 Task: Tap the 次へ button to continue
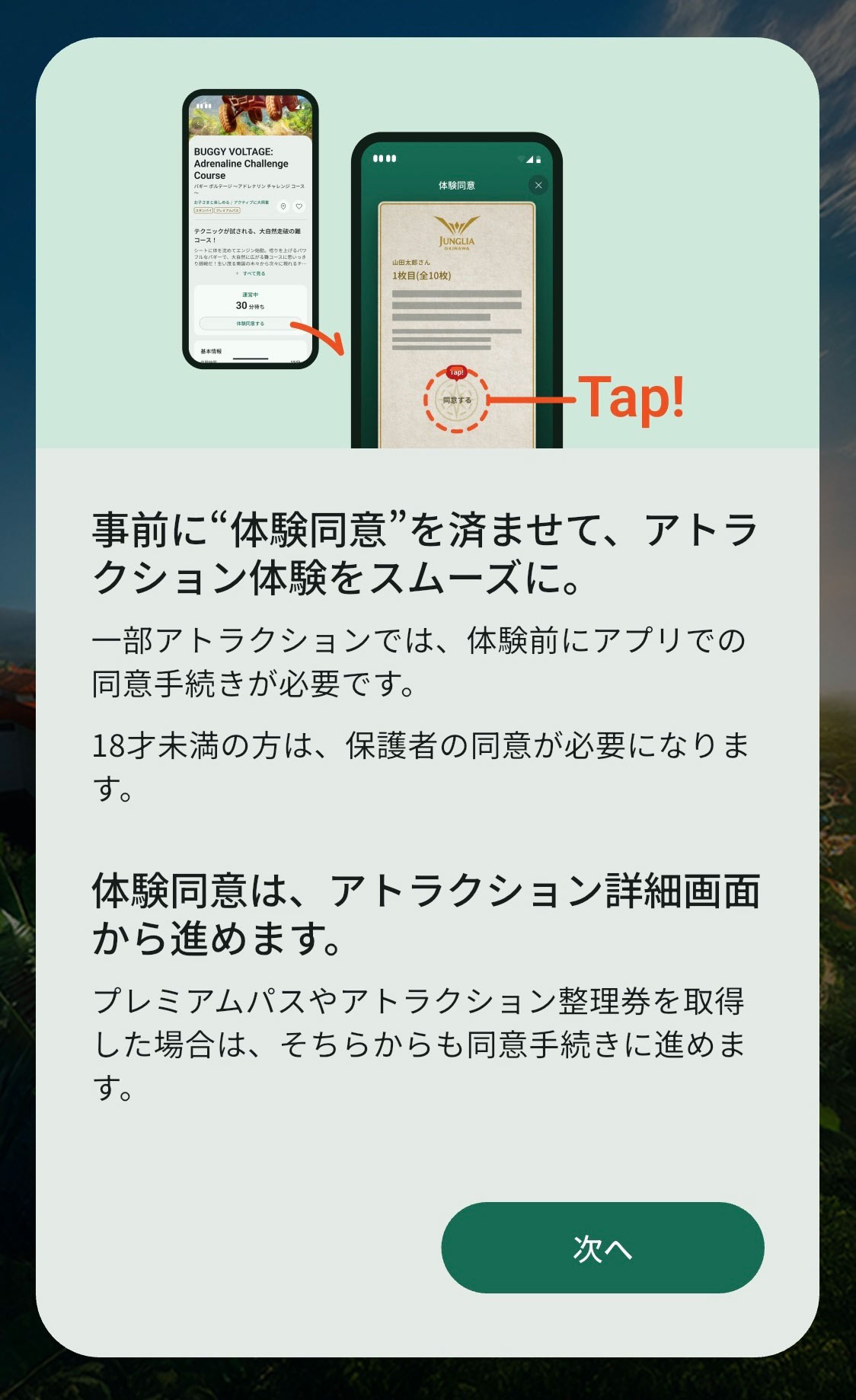602,1248
